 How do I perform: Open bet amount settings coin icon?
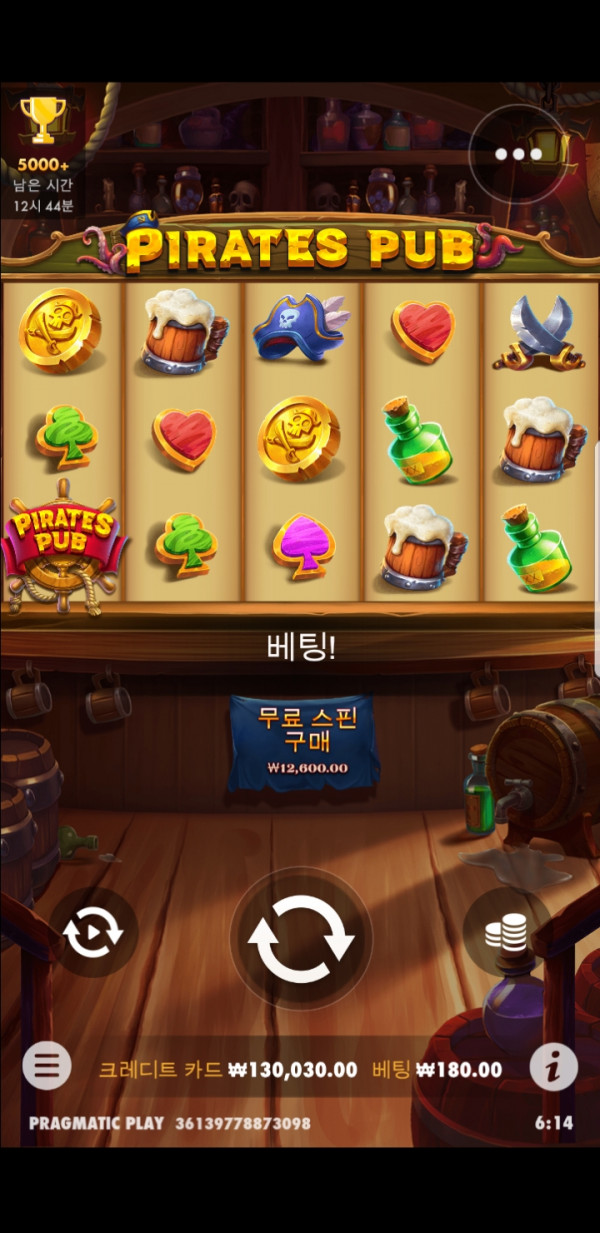click(506, 933)
